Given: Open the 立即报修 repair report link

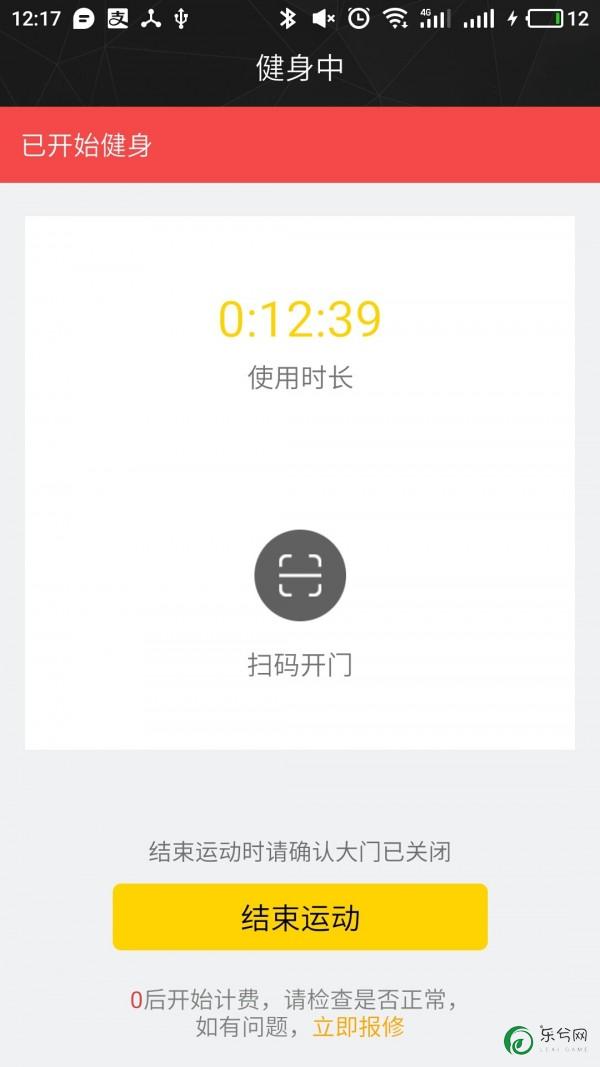Looking at the screenshot, I should [x=359, y=1026].
